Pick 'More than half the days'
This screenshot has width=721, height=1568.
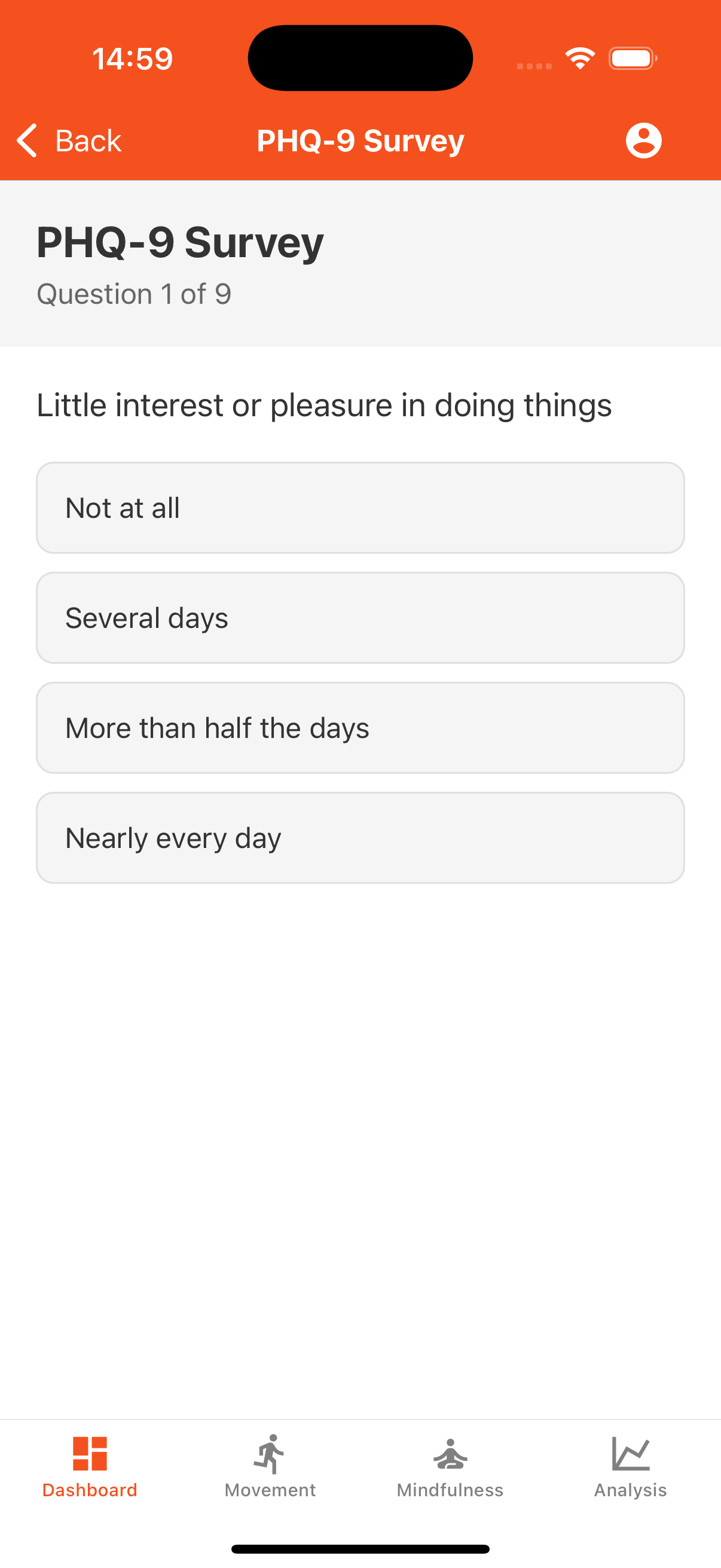point(361,728)
